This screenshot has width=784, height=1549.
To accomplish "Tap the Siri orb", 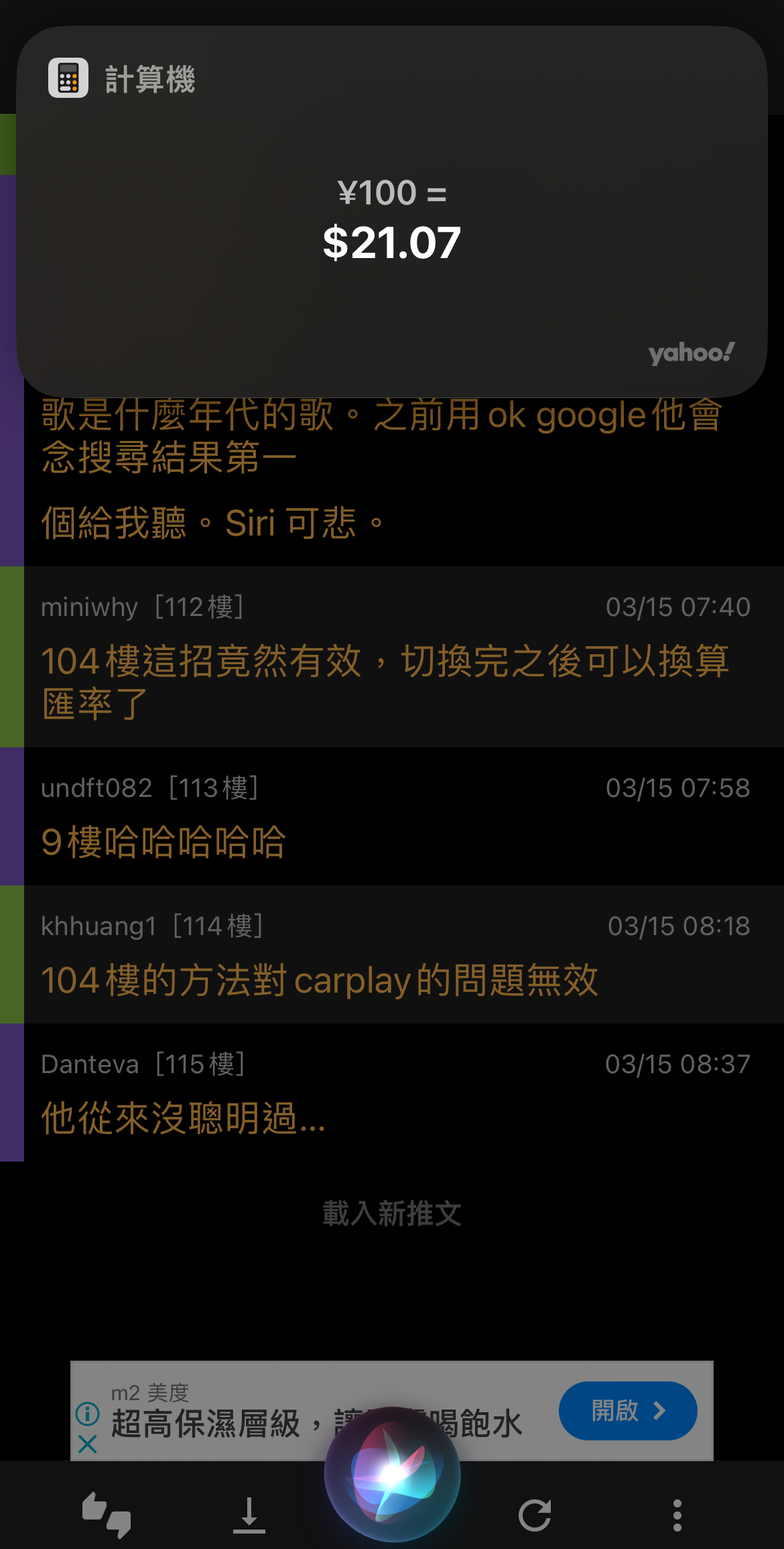I will point(392,1474).
